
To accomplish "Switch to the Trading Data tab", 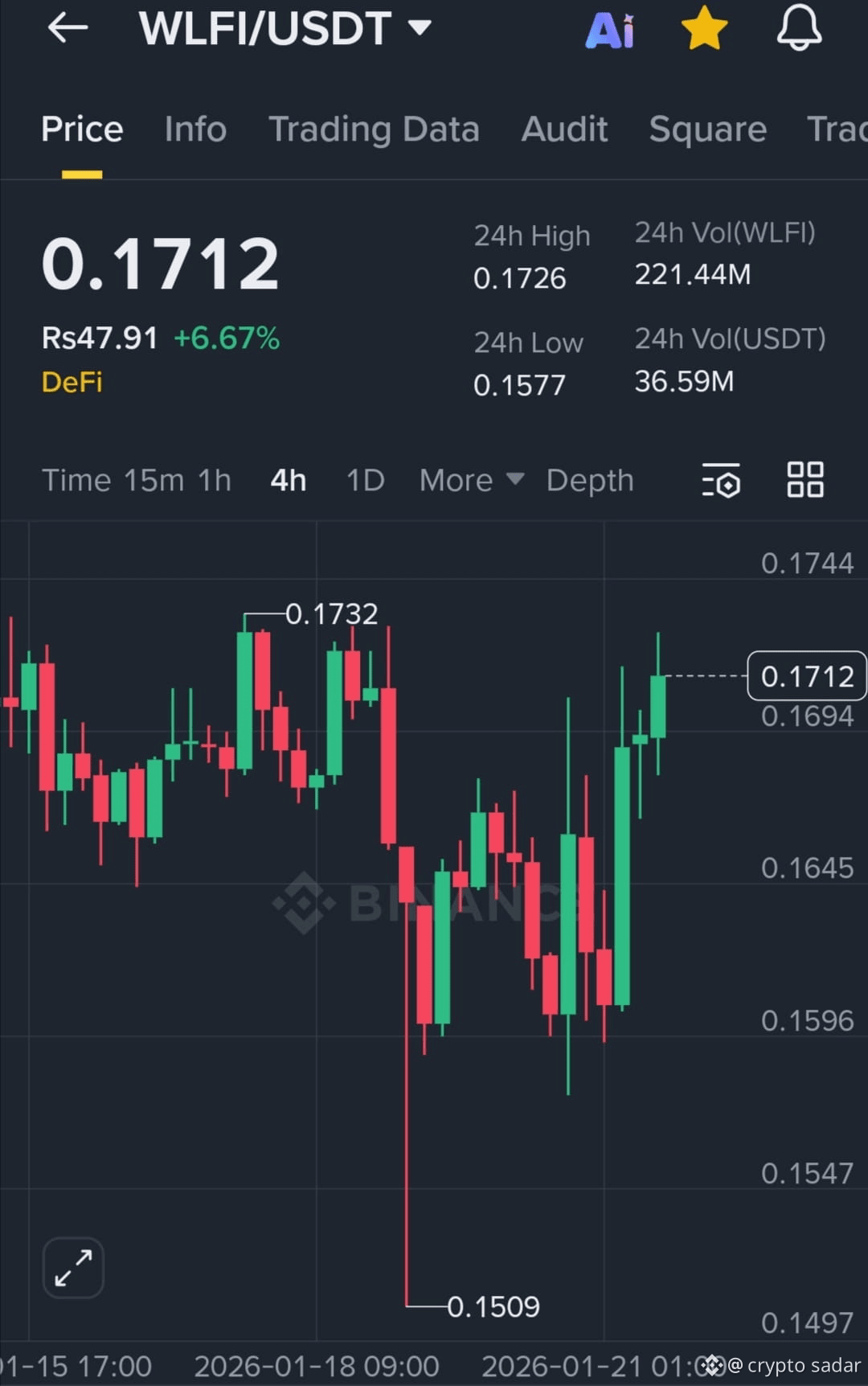I will [375, 129].
